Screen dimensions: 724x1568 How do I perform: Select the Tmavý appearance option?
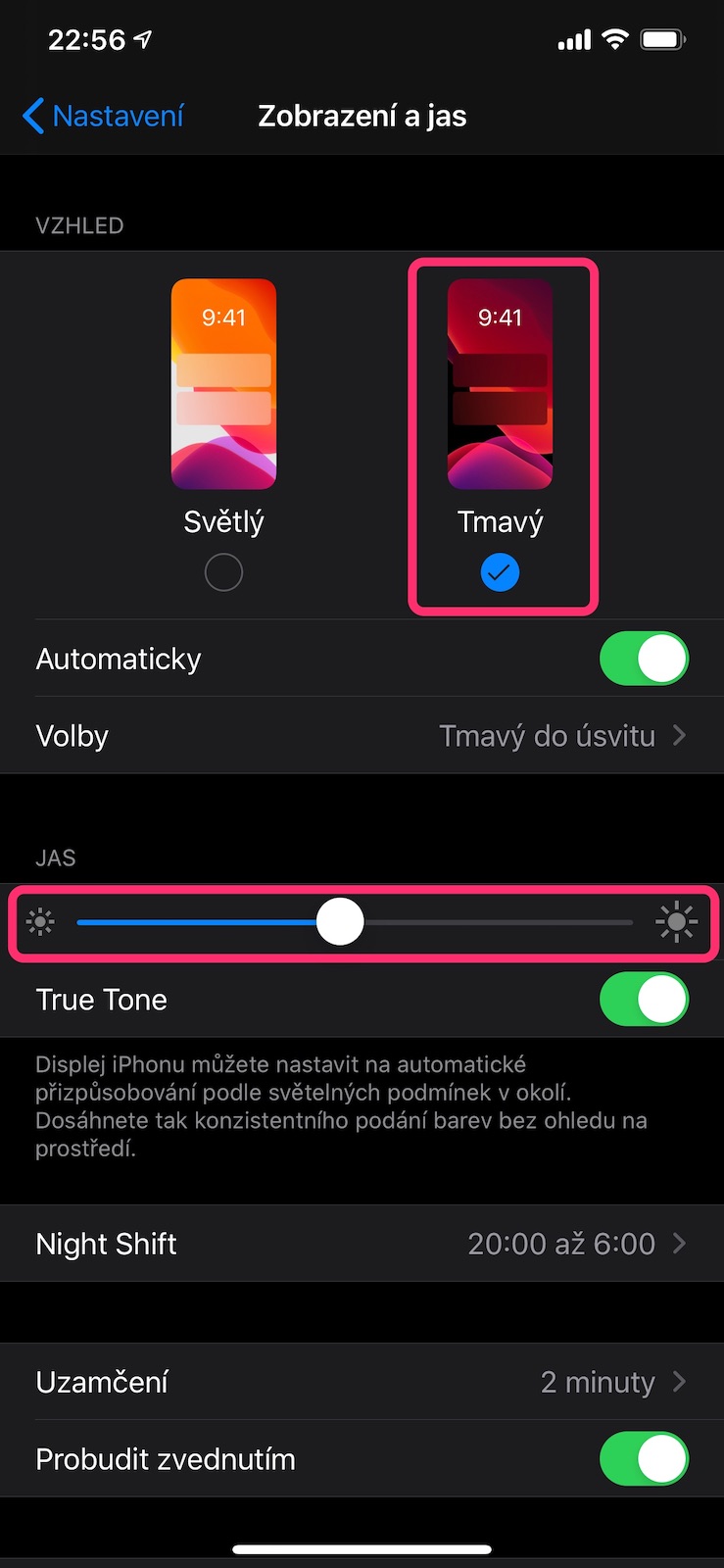coord(500,572)
